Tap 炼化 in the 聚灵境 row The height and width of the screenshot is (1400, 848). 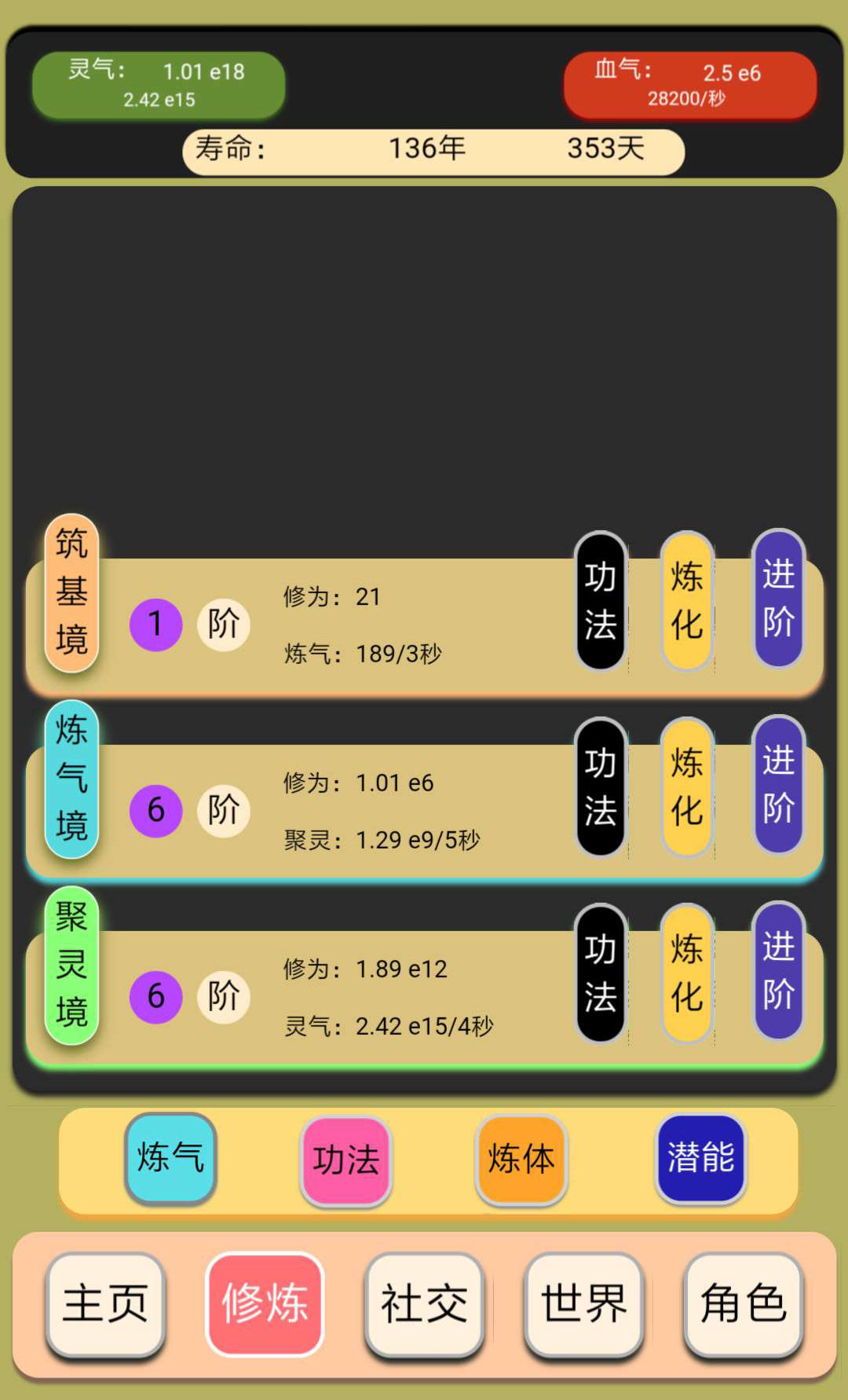click(x=687, y=973)
